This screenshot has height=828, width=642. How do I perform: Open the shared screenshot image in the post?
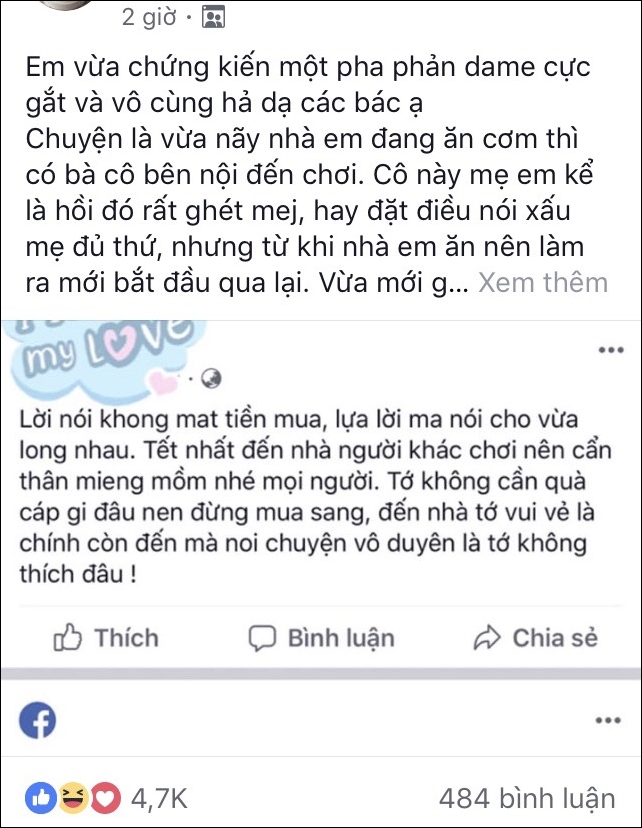[320, 490]
